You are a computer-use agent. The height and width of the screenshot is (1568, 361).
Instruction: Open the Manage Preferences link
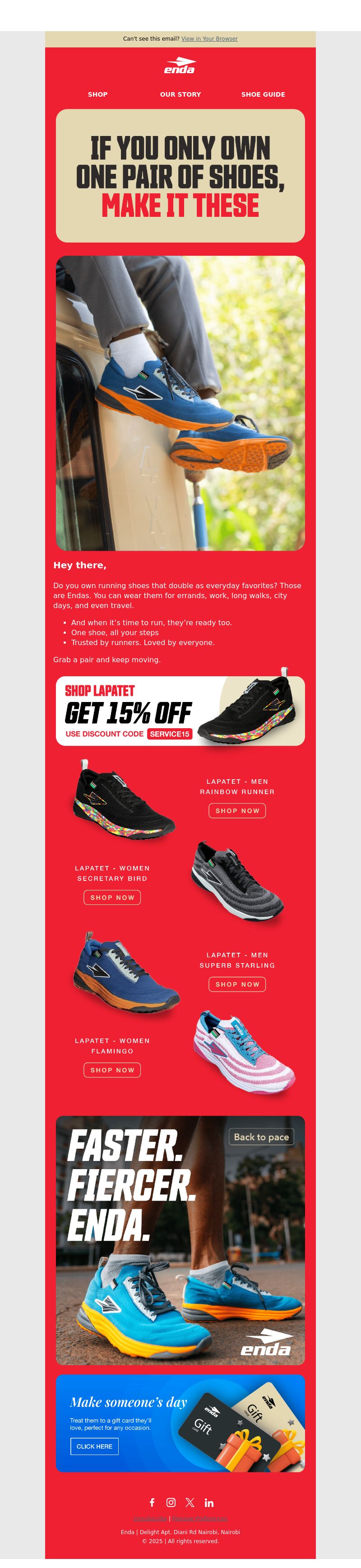pos(200,1519)
